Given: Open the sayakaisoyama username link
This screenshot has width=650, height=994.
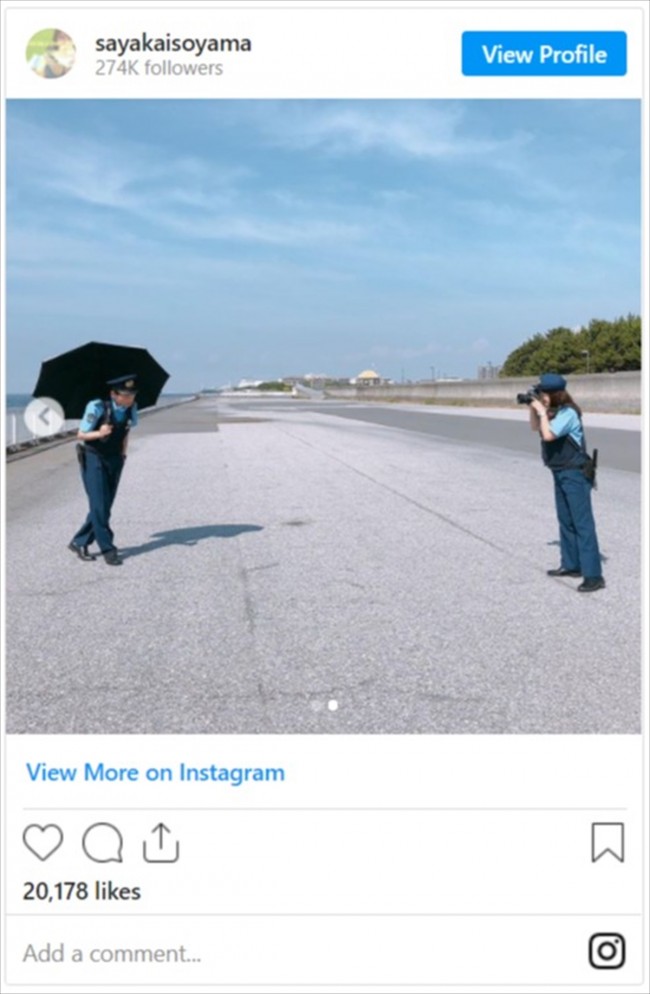Looking at the screenshot, I should coord(172,43).
